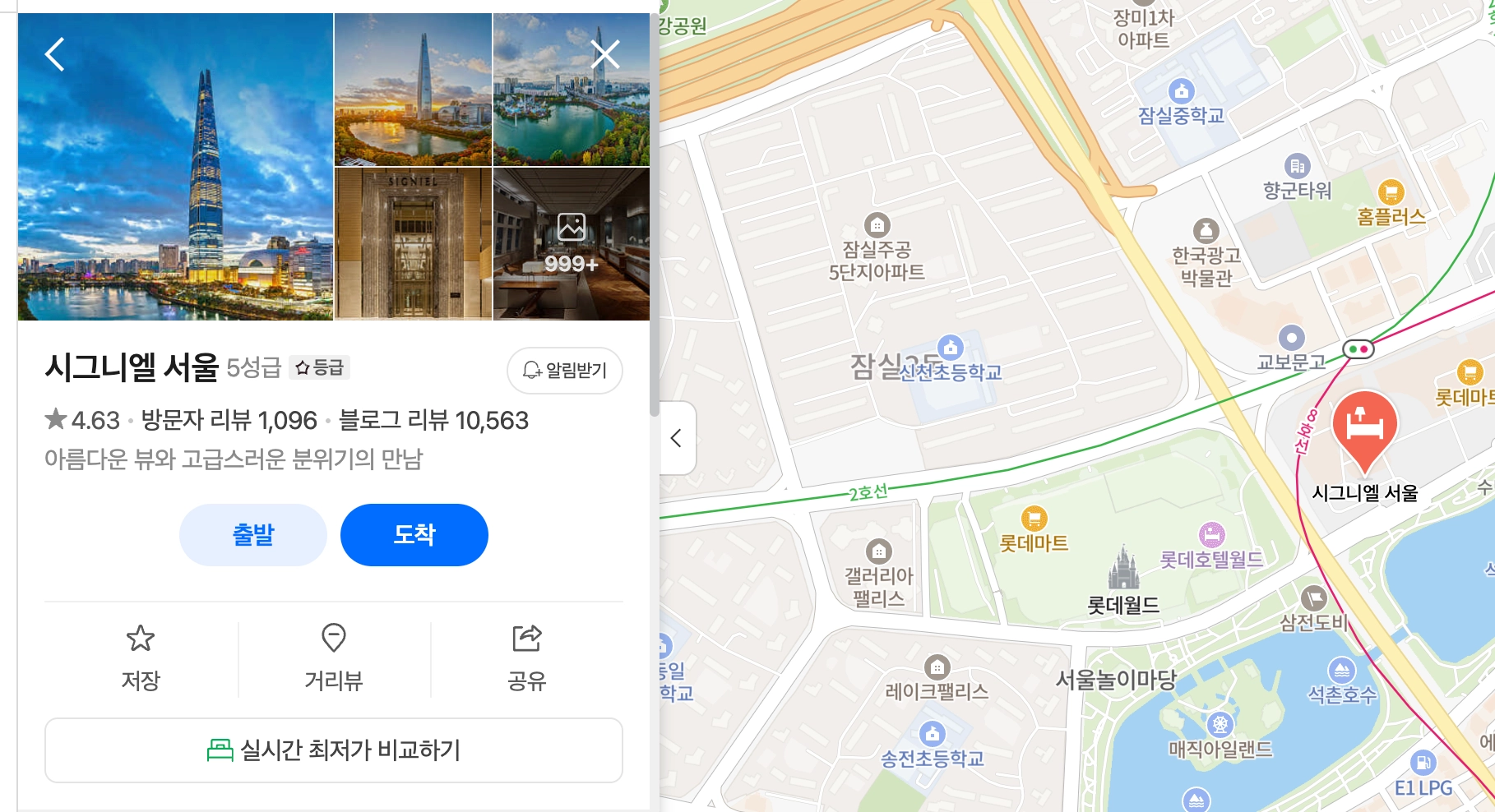Go back with the arrow on the photo
Image resolution: width=1495 pixels, height=812 pixels.
tap(55, 55)
